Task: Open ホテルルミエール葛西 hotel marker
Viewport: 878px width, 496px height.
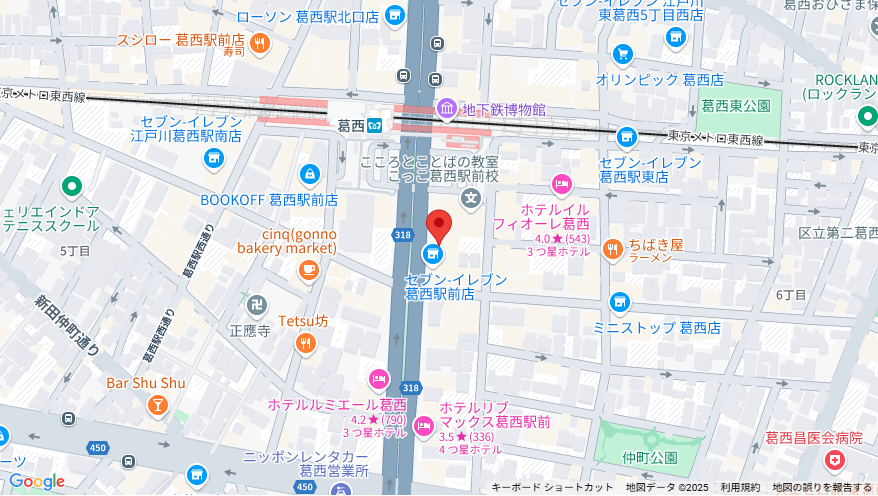Action: 378,379
